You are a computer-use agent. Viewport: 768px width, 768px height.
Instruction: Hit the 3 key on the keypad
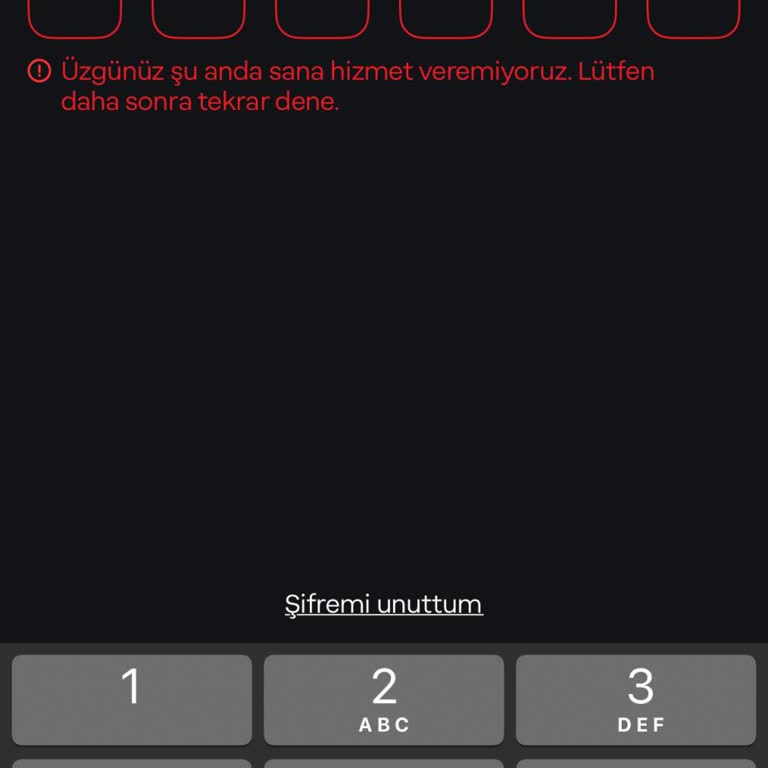pos(636,699)
